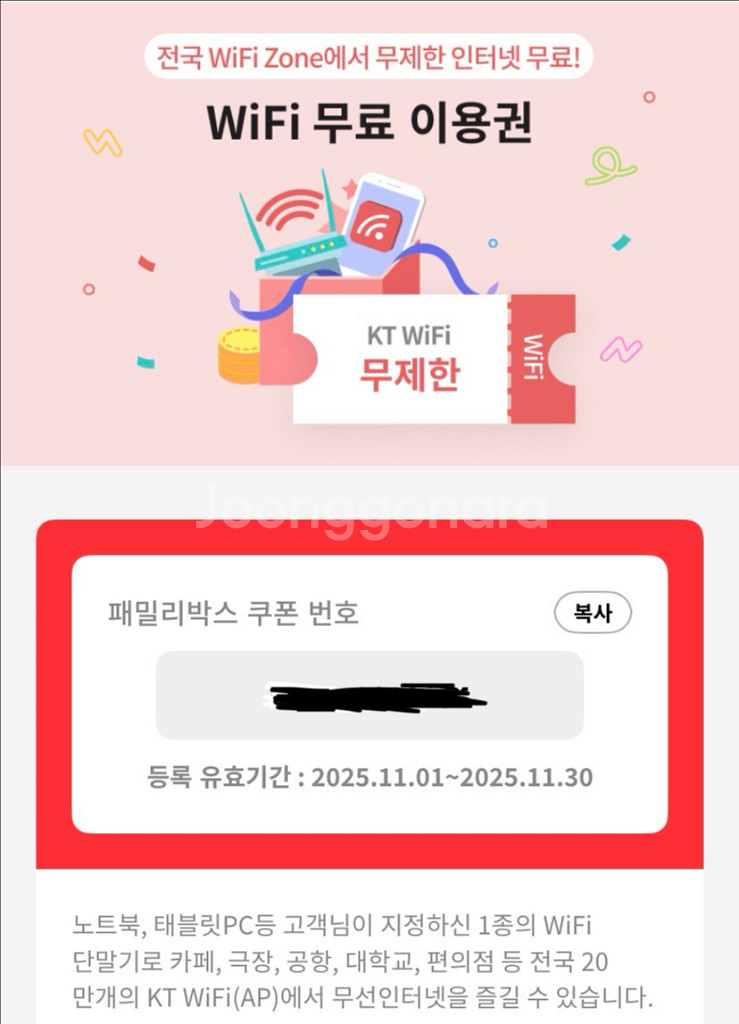The height and width of the screenshot is (1024, 739).
Task: Click the stack of gold coins icon
Action: [x=239, y=357]
